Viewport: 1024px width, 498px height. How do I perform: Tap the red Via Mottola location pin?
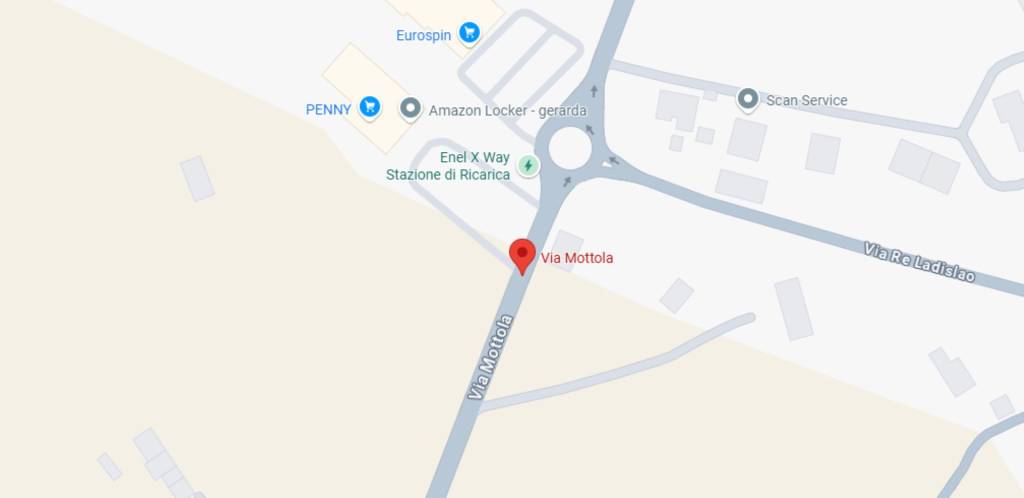[x=522, y=255]
